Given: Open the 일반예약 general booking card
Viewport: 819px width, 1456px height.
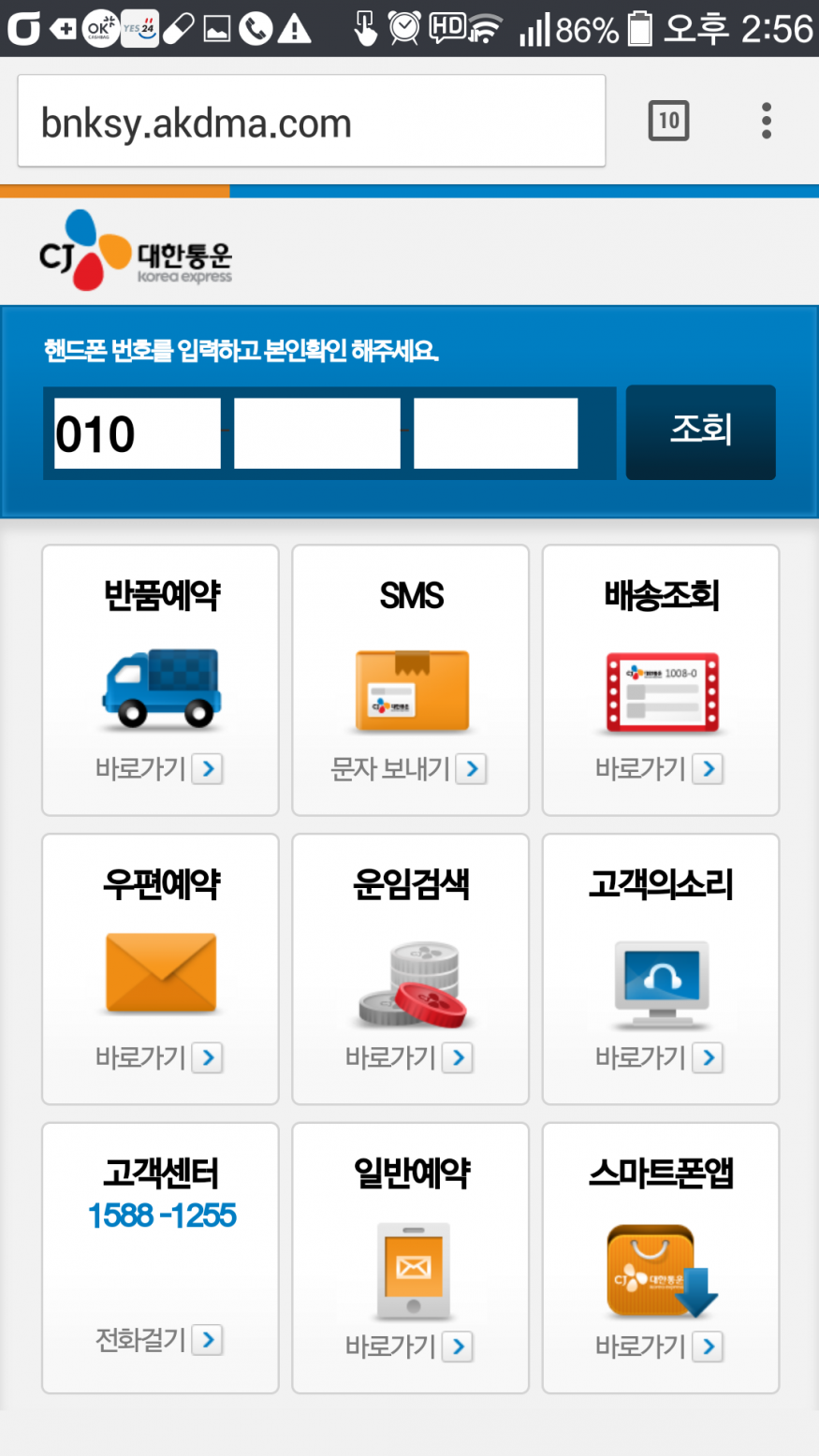Looking at the screenshot, I should click(410, 1259).
